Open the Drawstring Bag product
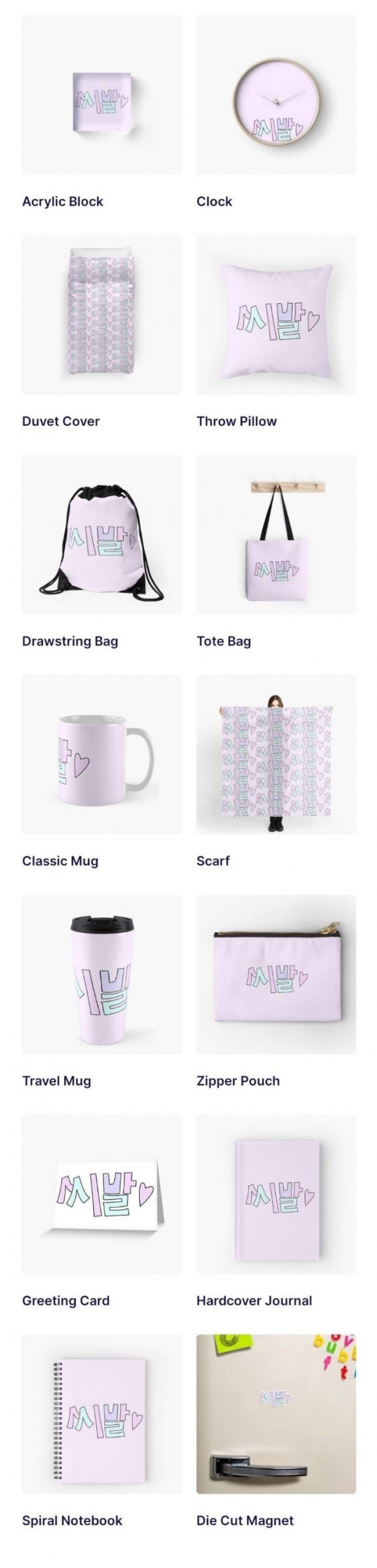The height and width of the screenshot is (1568, 377). pyautogui.click(x=102, y=535)
